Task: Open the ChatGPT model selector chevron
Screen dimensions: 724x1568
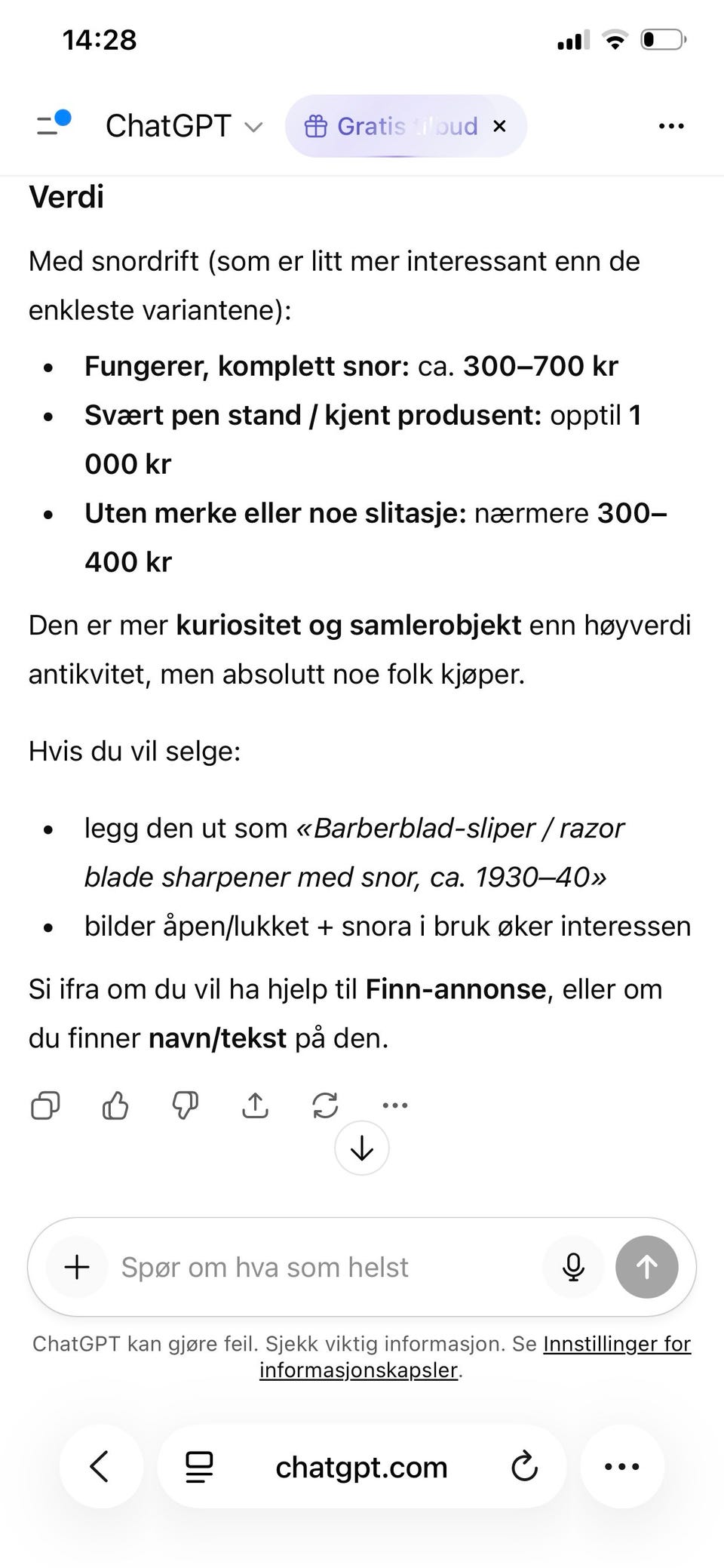Action: 253,126
